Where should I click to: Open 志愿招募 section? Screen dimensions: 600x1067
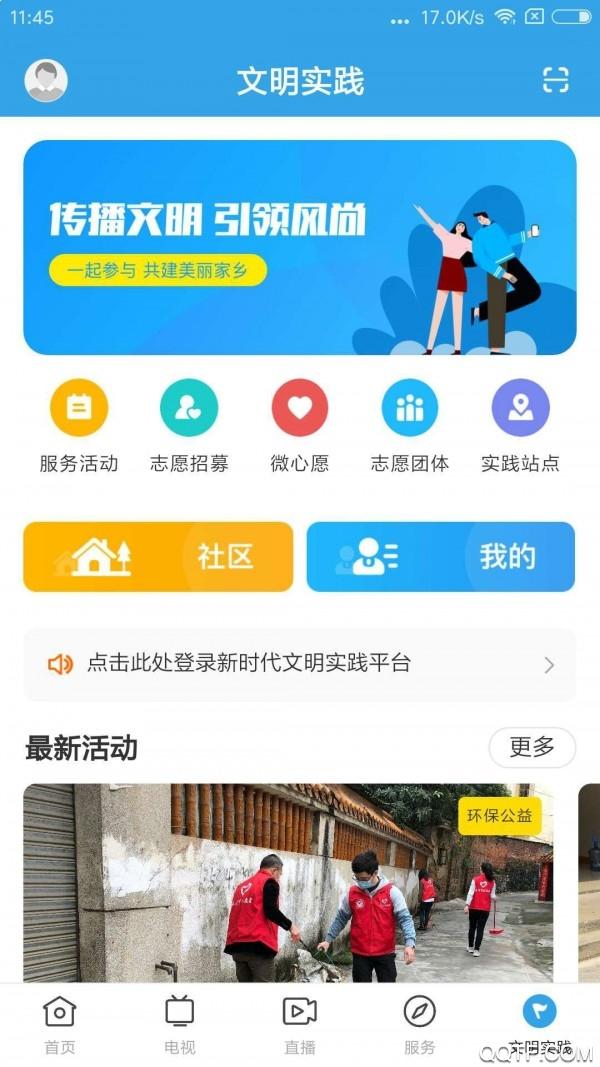[189, 427]
